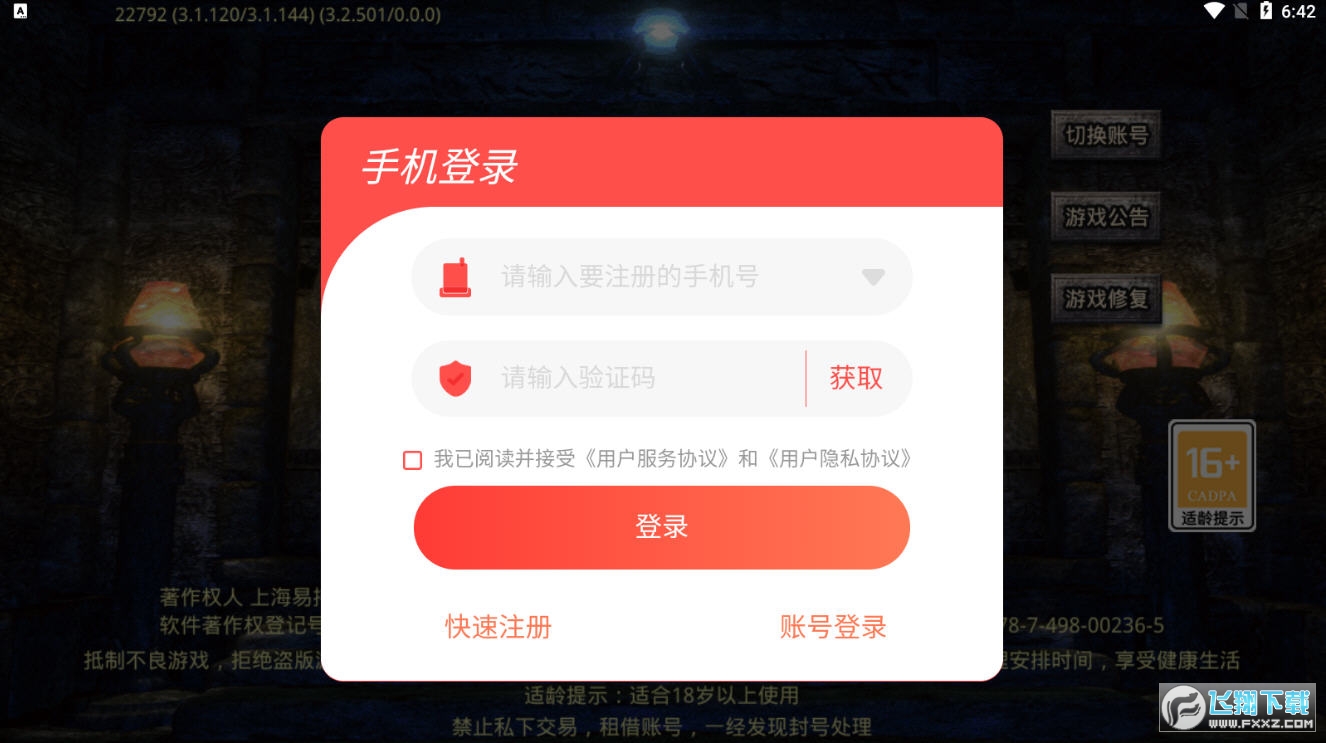This screenshot has height=743, width=1326.
Task: Tap the 切换账号 switch account button
Action: click(1105, 135)
